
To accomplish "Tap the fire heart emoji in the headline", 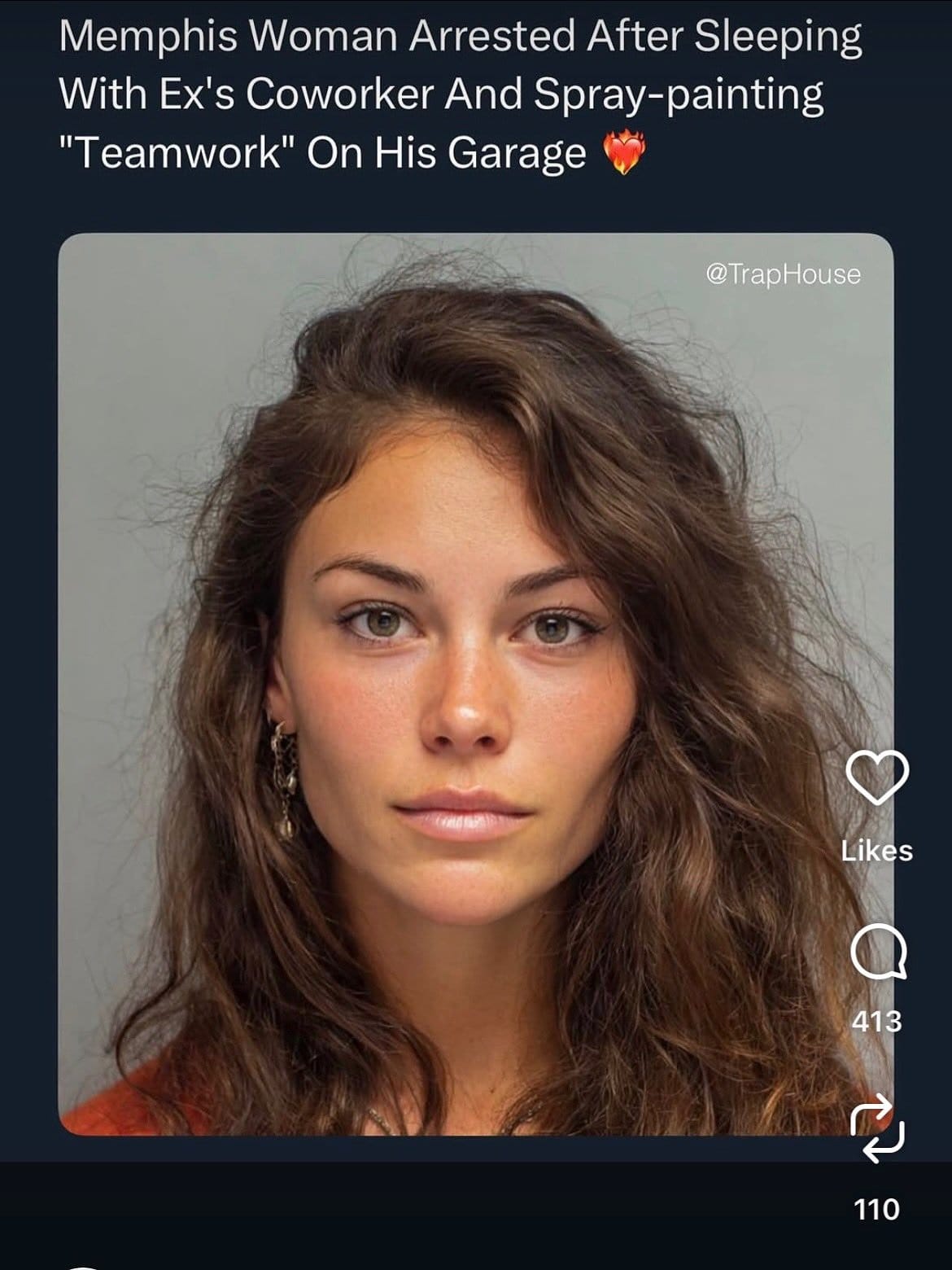I will click(623, 153).
